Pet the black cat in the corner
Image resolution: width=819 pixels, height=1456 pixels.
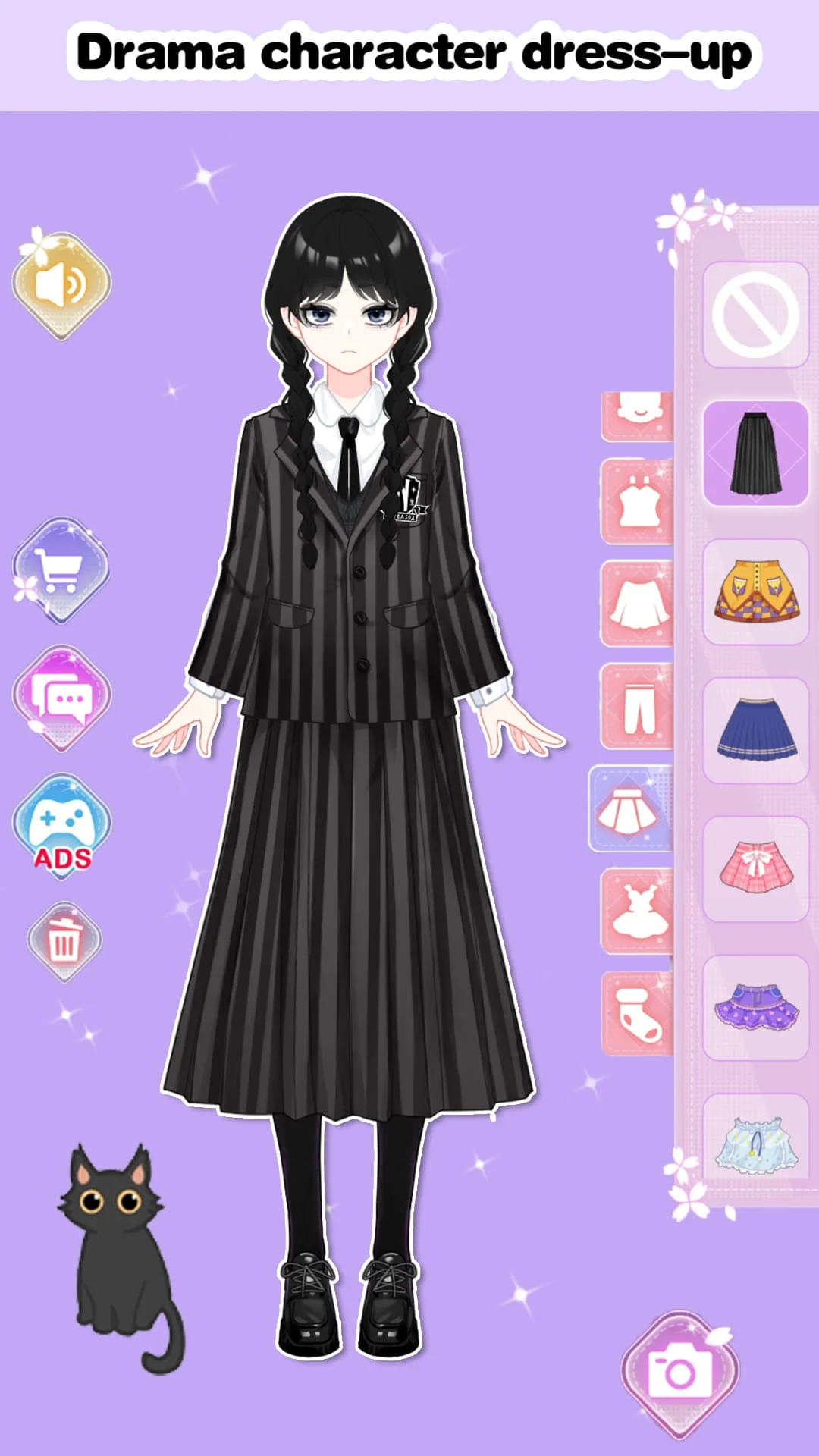tap(114, 1251)
